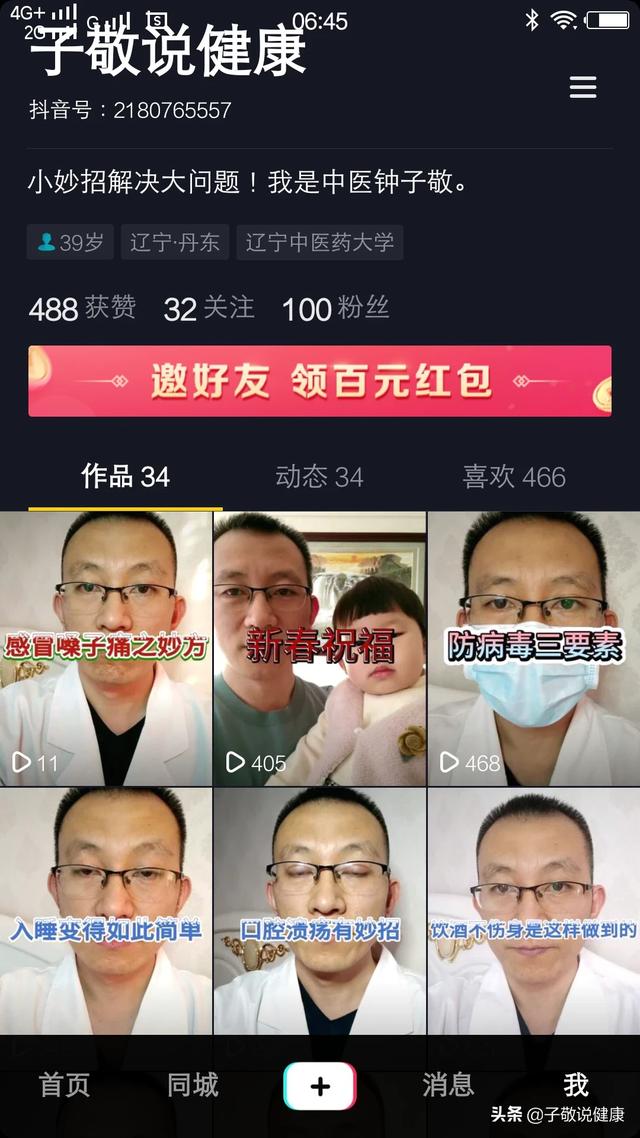640x1138 pixels.
Task: Open the 消息 tab
Action: point(448,1085)
